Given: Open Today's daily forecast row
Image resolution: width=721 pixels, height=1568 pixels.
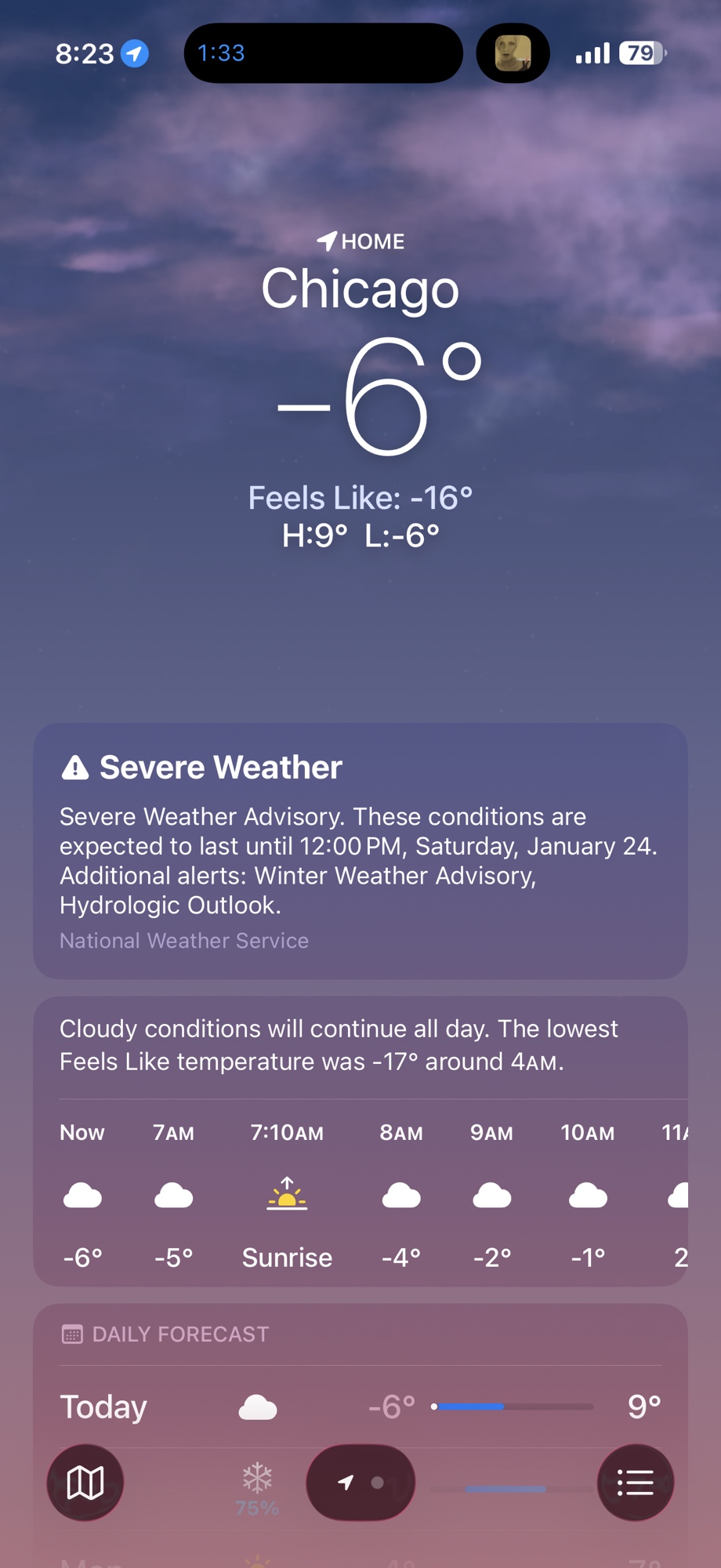Looking at the screenshot, I should pyautogui.click(x=360, y=1407).
